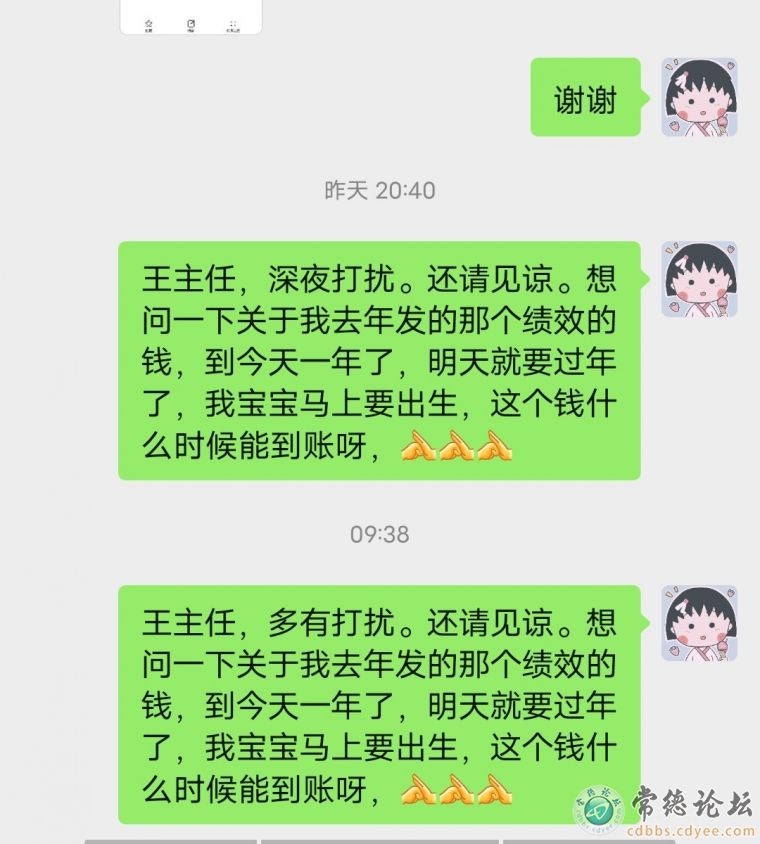Open the image message above 谢谢

(x=191, y=17)
